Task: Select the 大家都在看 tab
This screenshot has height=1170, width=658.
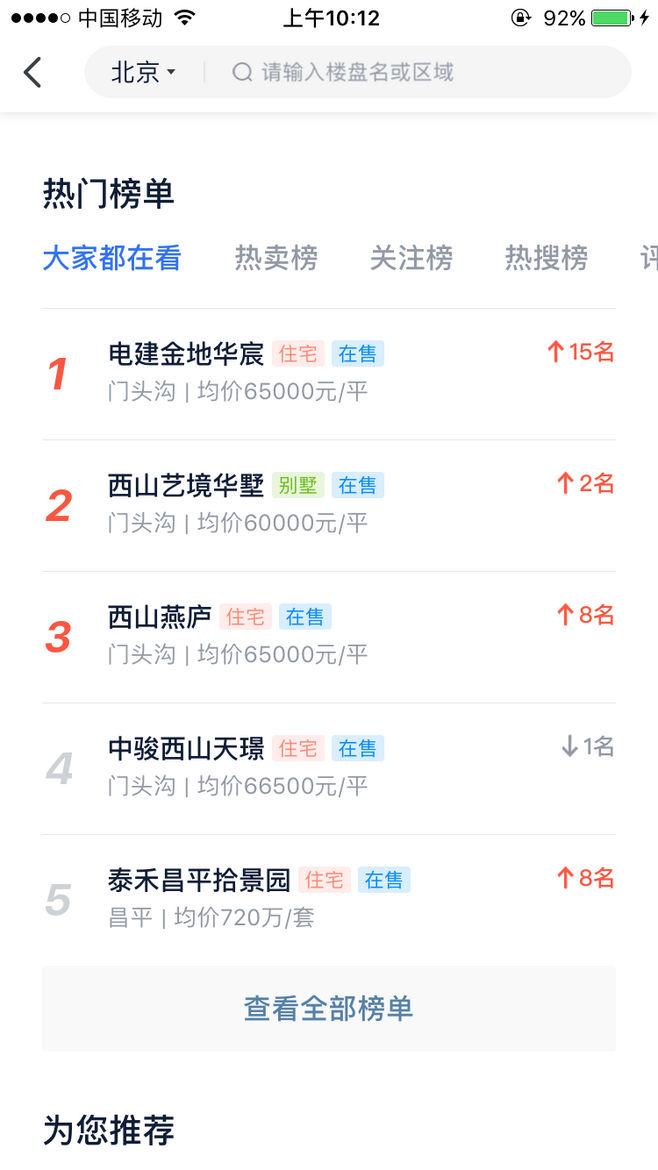Action: [x=112, y=258]
